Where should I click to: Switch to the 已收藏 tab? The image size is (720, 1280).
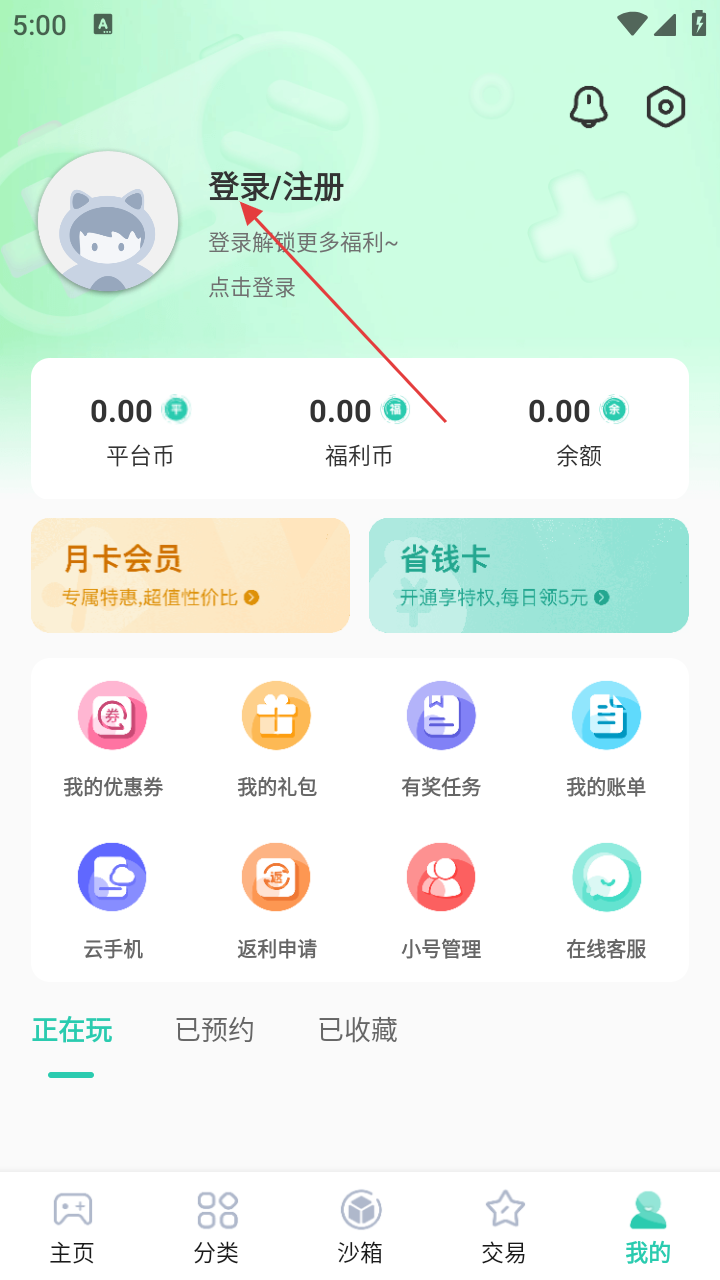[358, 1030]
